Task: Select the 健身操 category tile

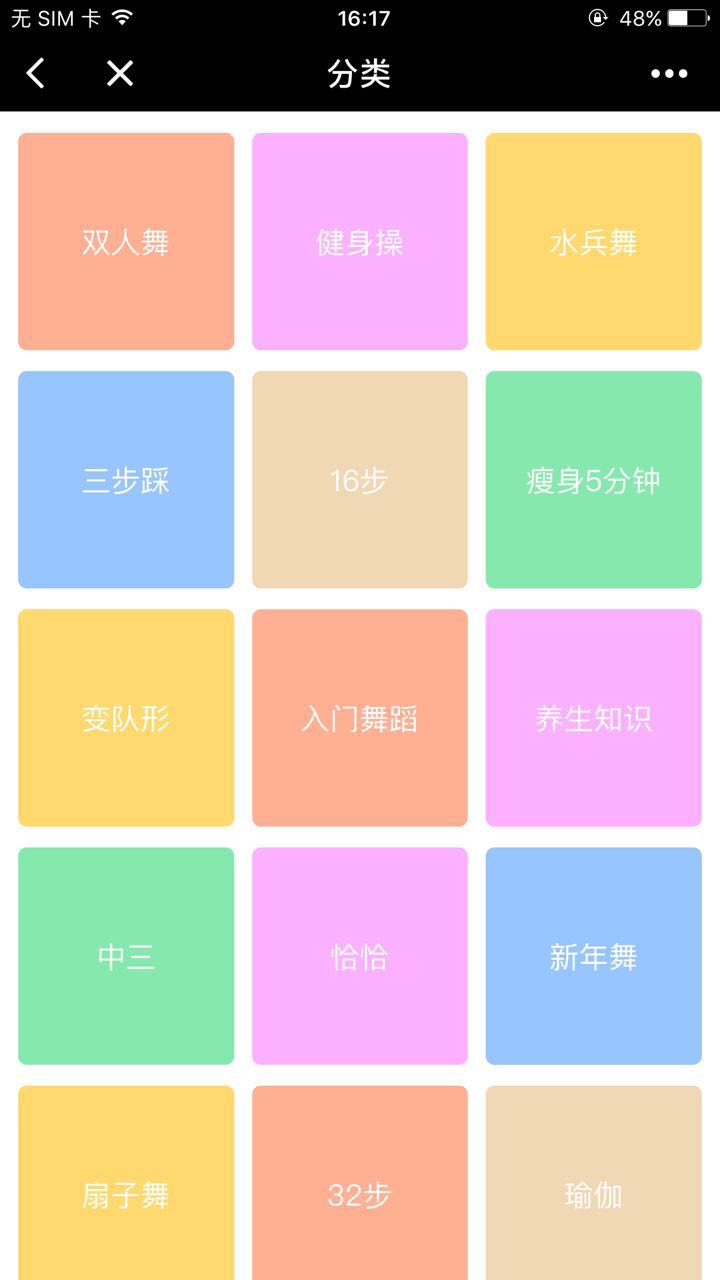Action: point(360,242)
